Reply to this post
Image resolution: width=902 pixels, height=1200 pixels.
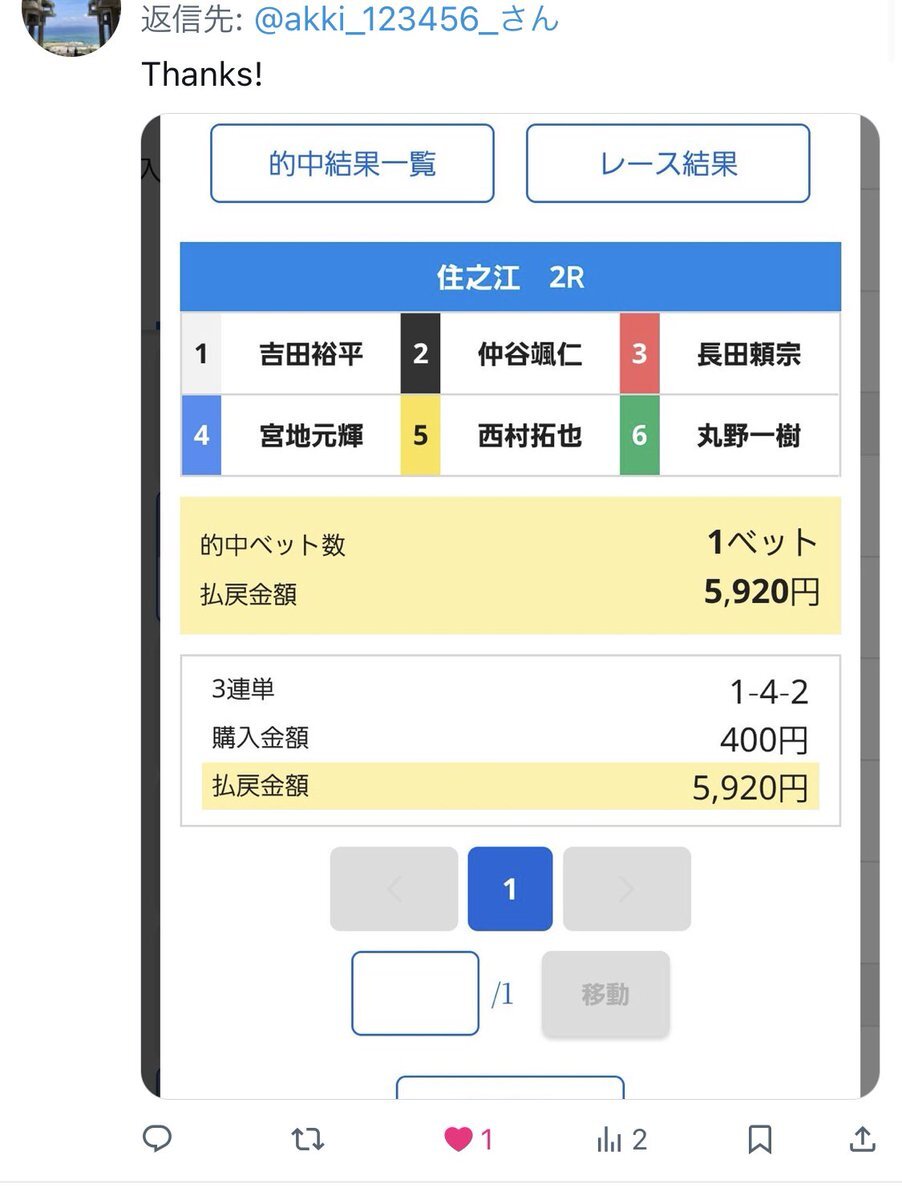pyautogui.click(x=158, y=1138)
